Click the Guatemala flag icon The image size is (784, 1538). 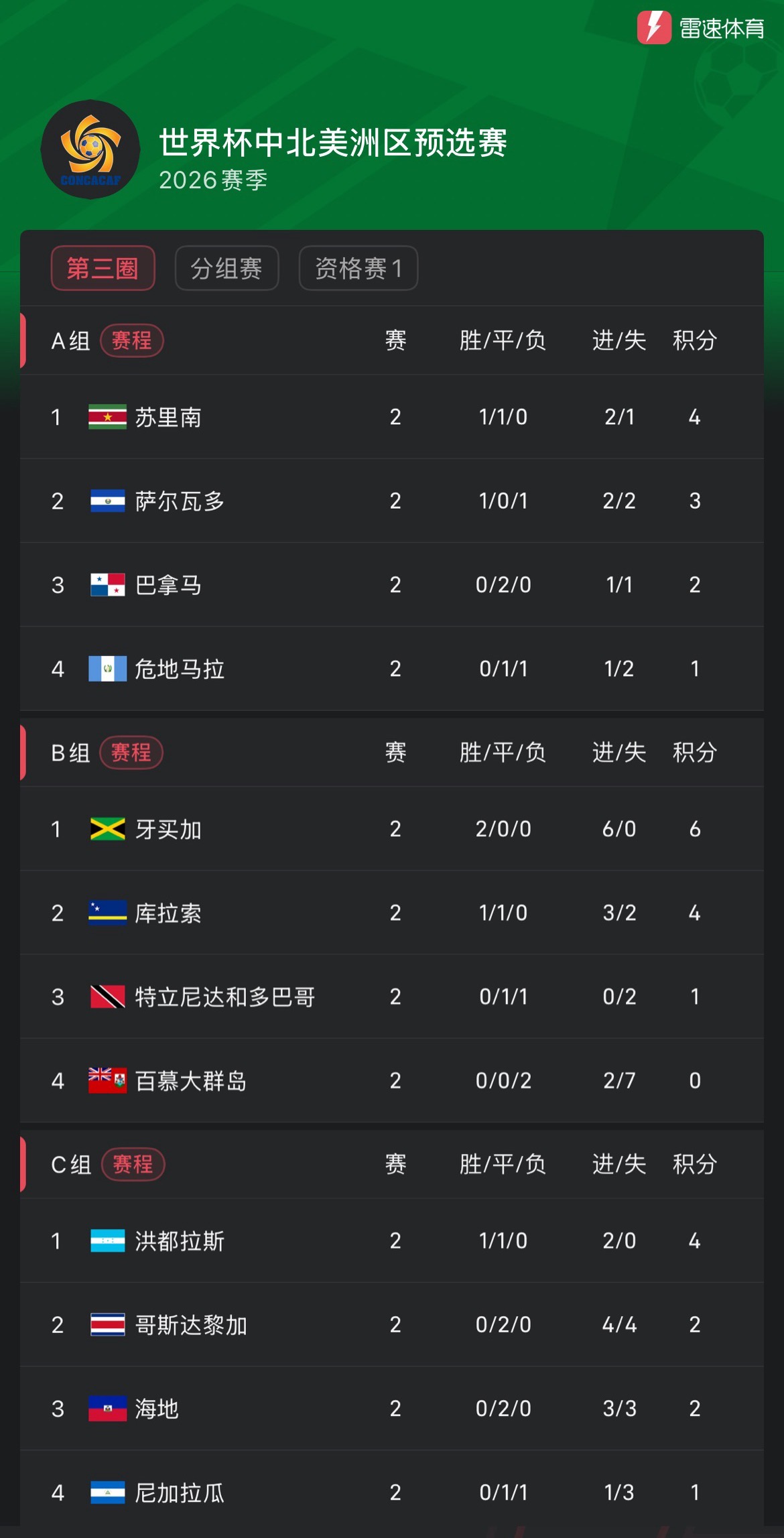tap(106, 668)
